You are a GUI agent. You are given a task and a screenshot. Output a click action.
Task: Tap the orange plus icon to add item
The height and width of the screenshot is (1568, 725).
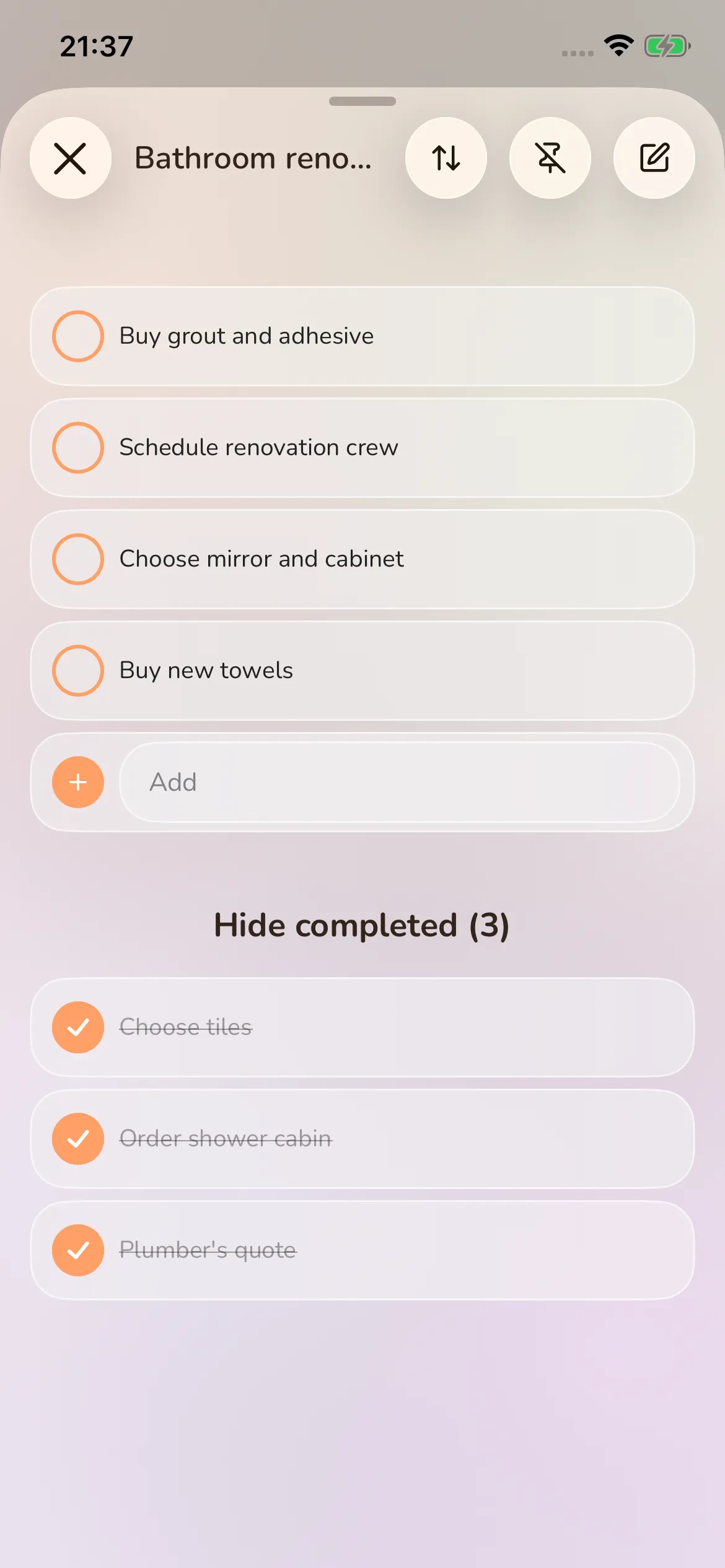click(x=78, y=782)
